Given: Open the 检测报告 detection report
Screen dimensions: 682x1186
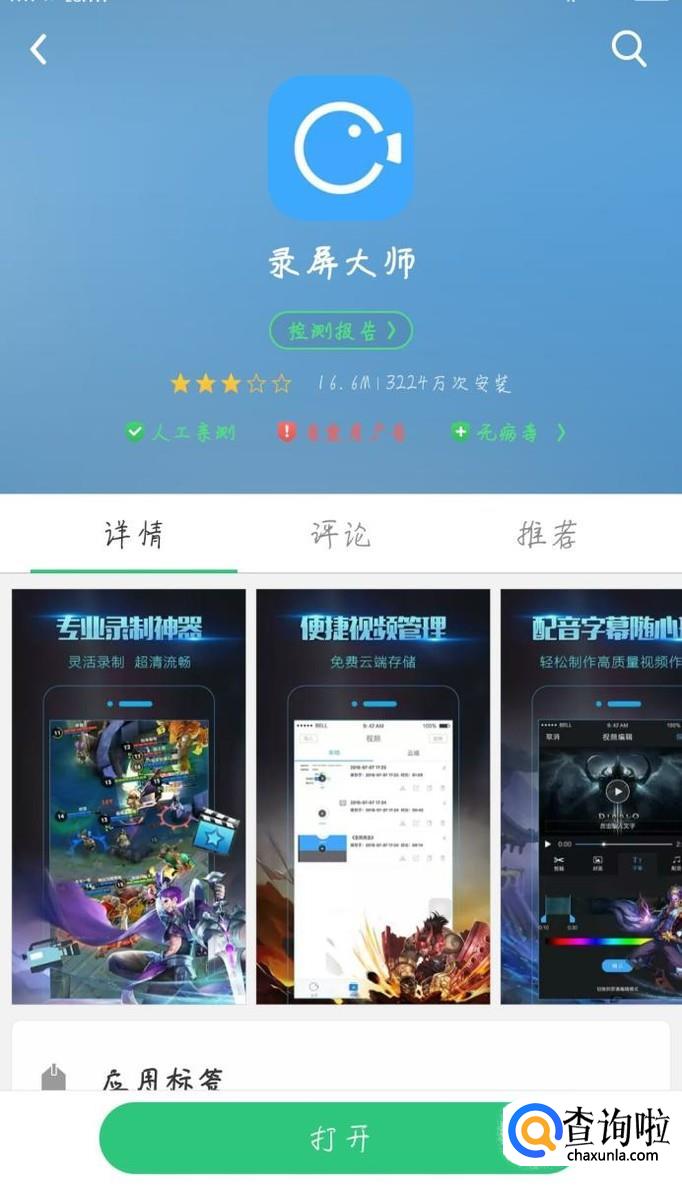Looking at the screenshot, I should (x=341, y=330).
